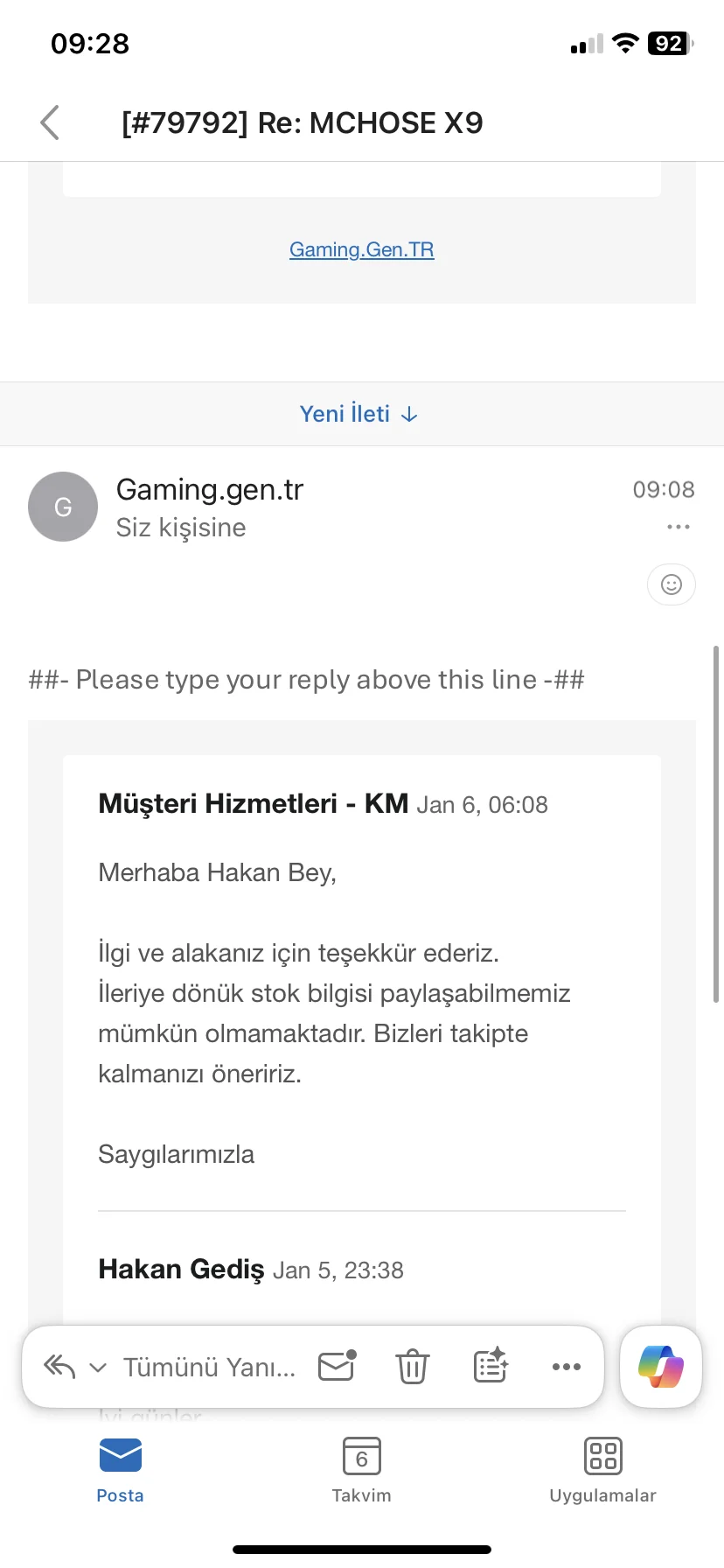Image resolution: width=724 pixels, height=1568 pixels.
Task: Open the Uygulamalar tab
Action: point(602,1470)
